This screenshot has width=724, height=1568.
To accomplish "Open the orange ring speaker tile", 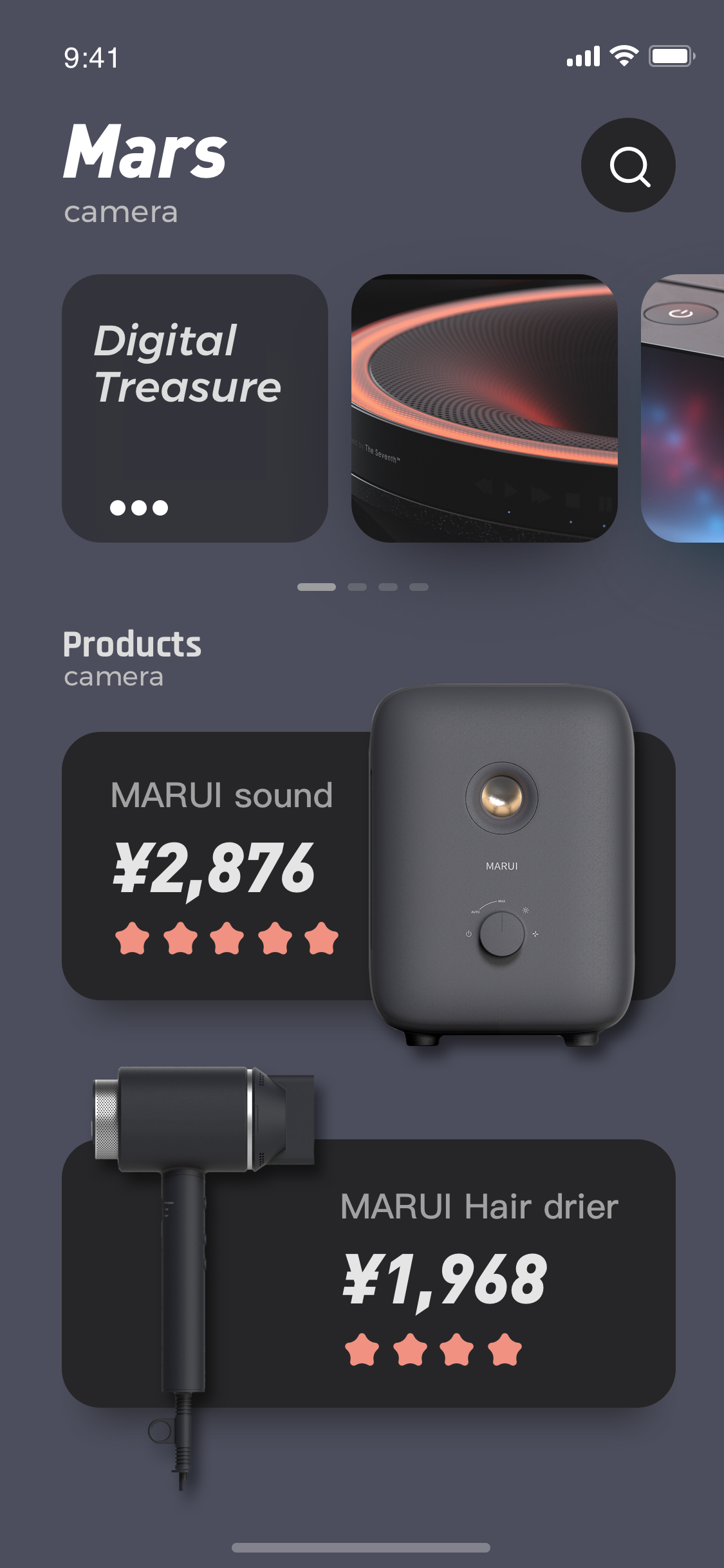I will 485,408.
